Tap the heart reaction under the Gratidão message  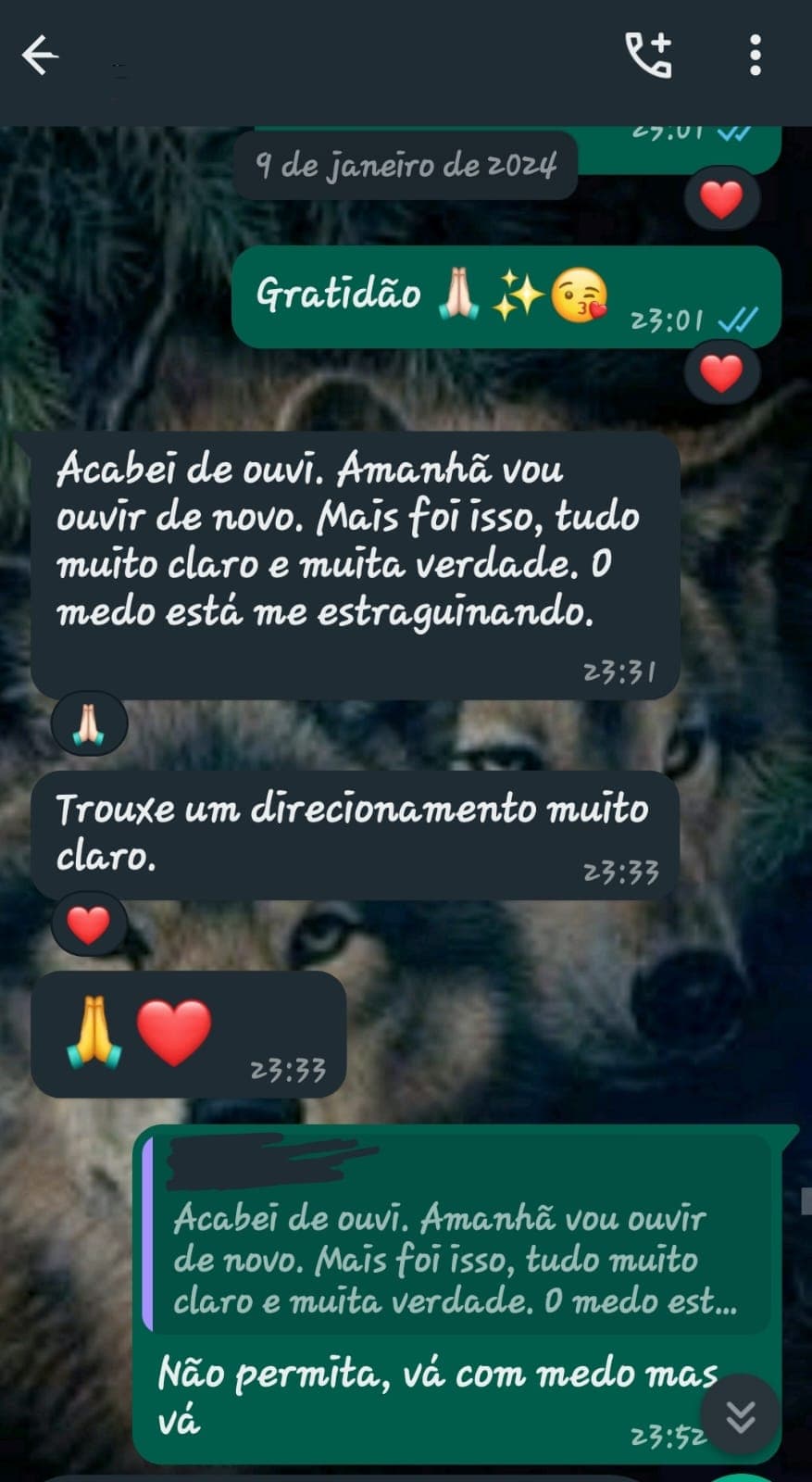coord(724,373)
